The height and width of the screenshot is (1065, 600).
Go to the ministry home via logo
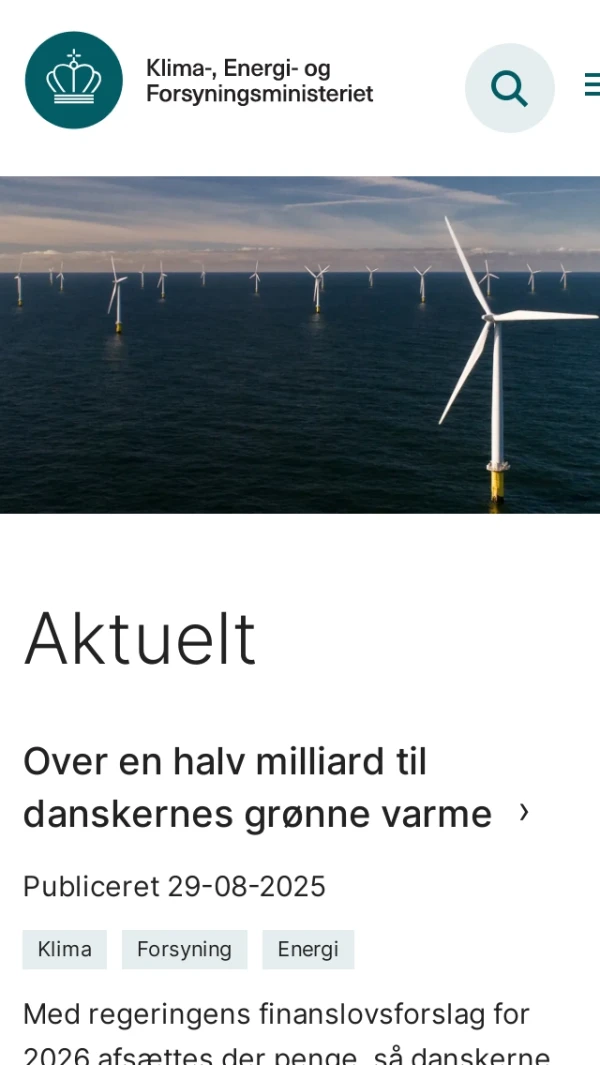click(x=74, y=80)
